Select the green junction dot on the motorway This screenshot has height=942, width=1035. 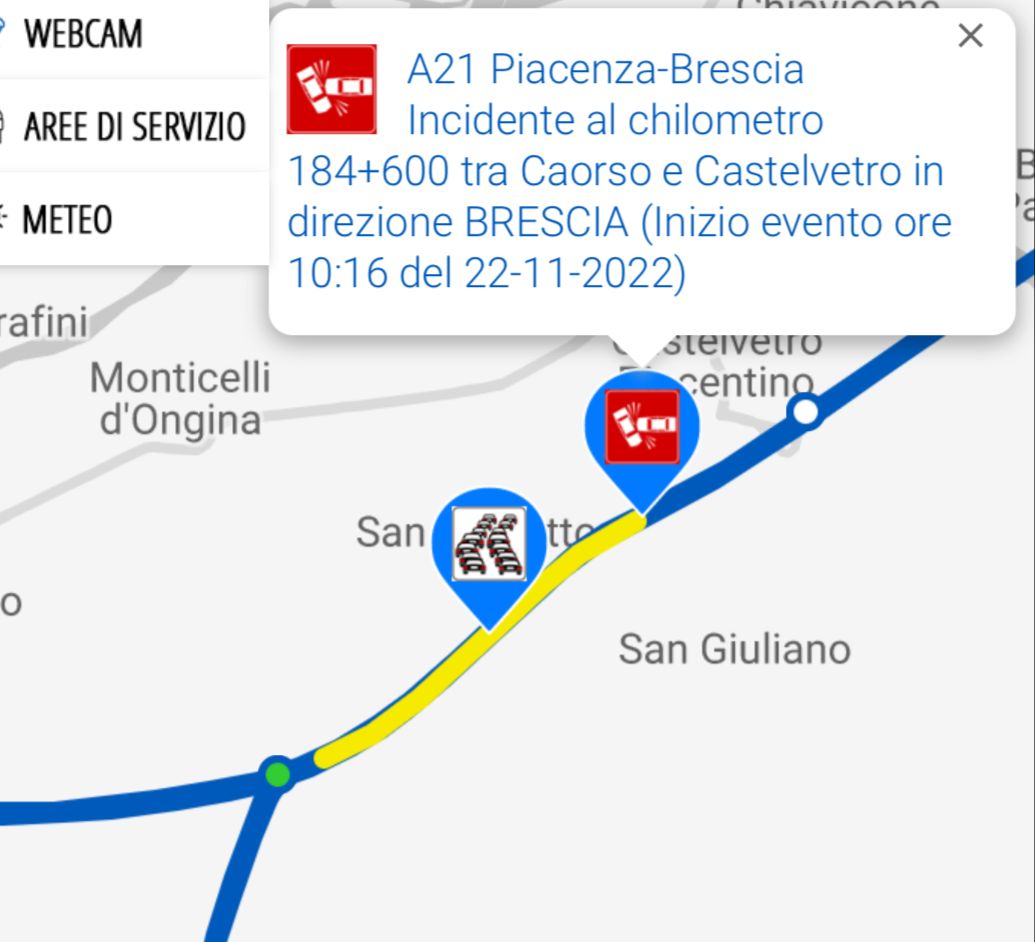(277, 773)
